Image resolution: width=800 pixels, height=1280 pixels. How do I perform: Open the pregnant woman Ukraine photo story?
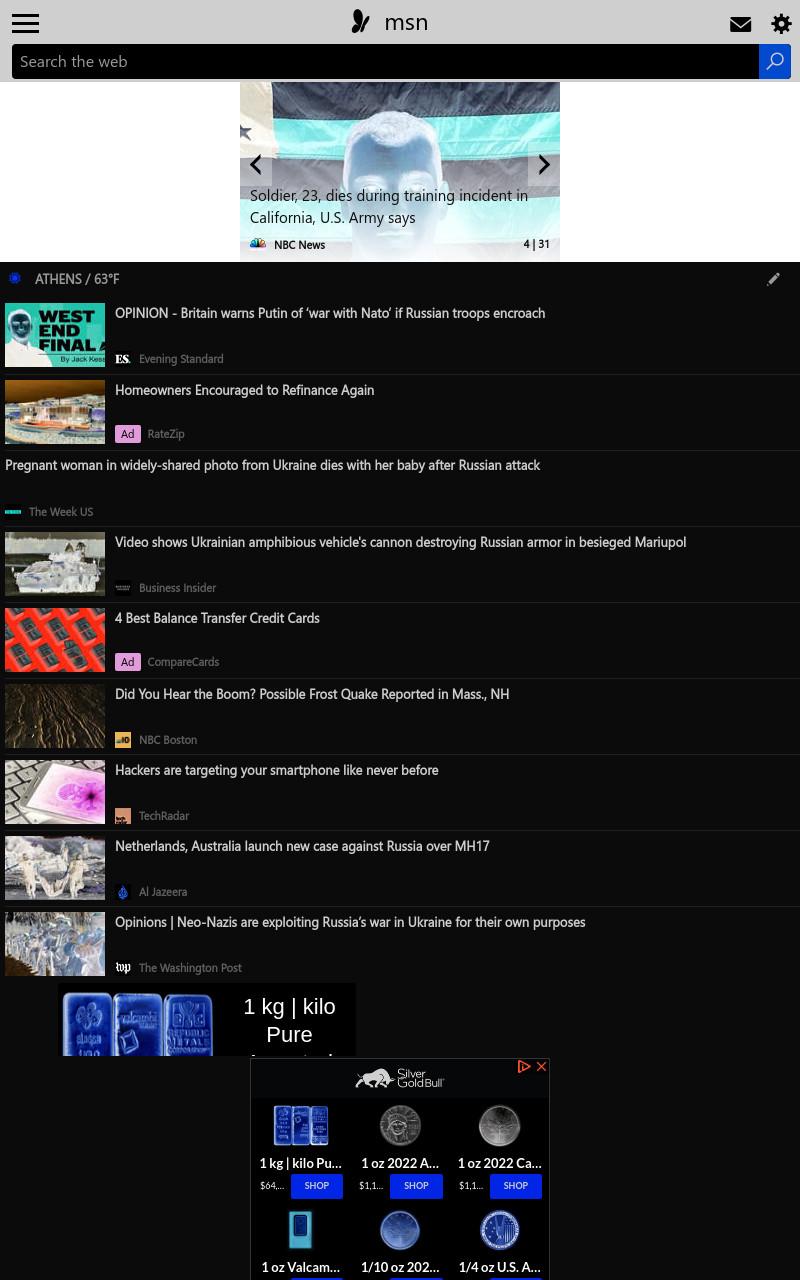[272, 465]
